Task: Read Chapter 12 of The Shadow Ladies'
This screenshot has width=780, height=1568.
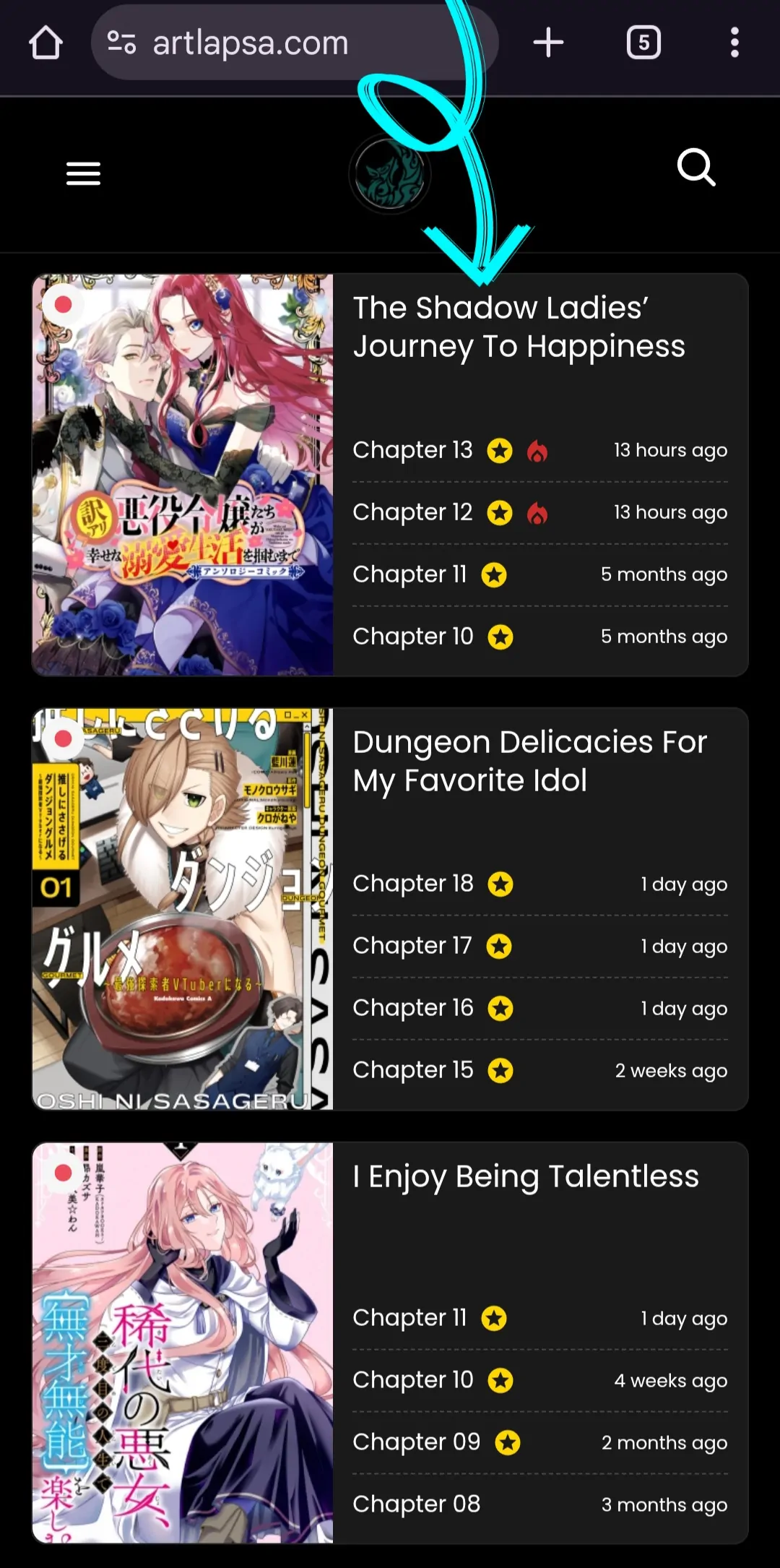Action: tap(412, 512)
